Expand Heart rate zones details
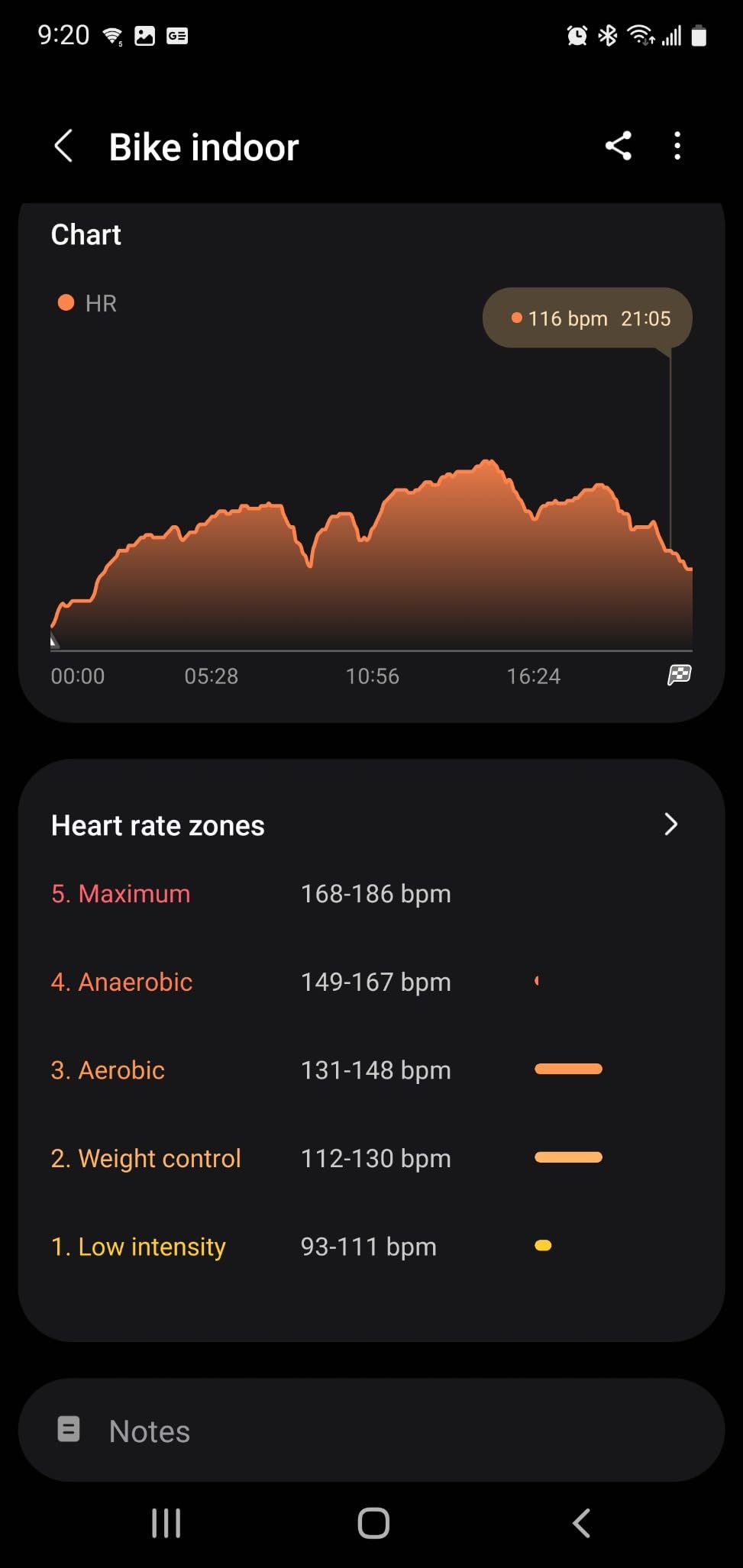 [x=670, y=824]
